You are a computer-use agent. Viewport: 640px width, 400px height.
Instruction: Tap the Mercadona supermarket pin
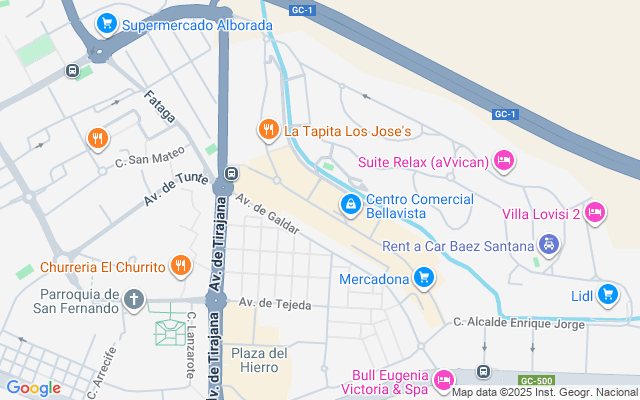click(424, 277)
